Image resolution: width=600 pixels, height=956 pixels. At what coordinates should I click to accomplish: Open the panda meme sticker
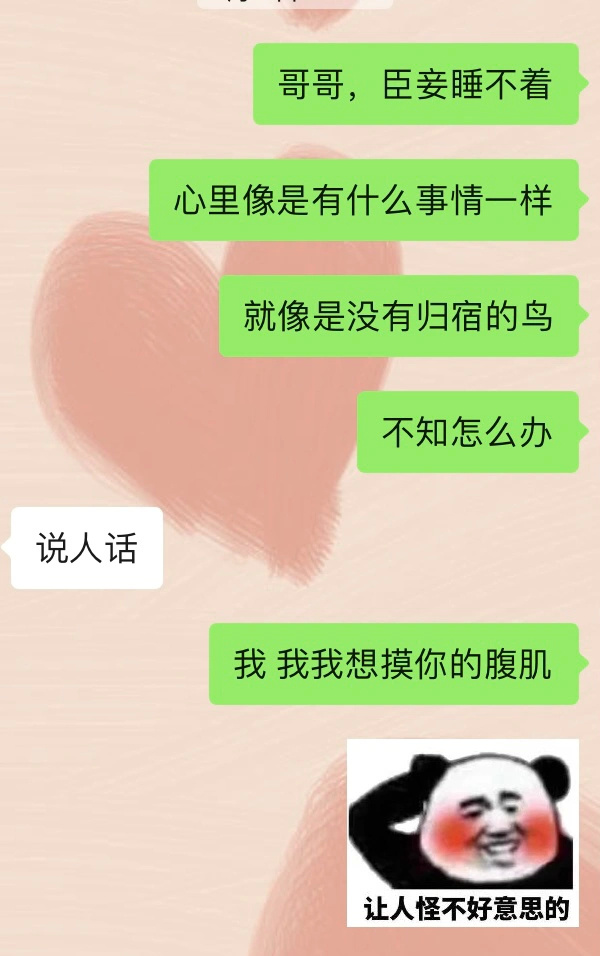[x=463, y=832]
